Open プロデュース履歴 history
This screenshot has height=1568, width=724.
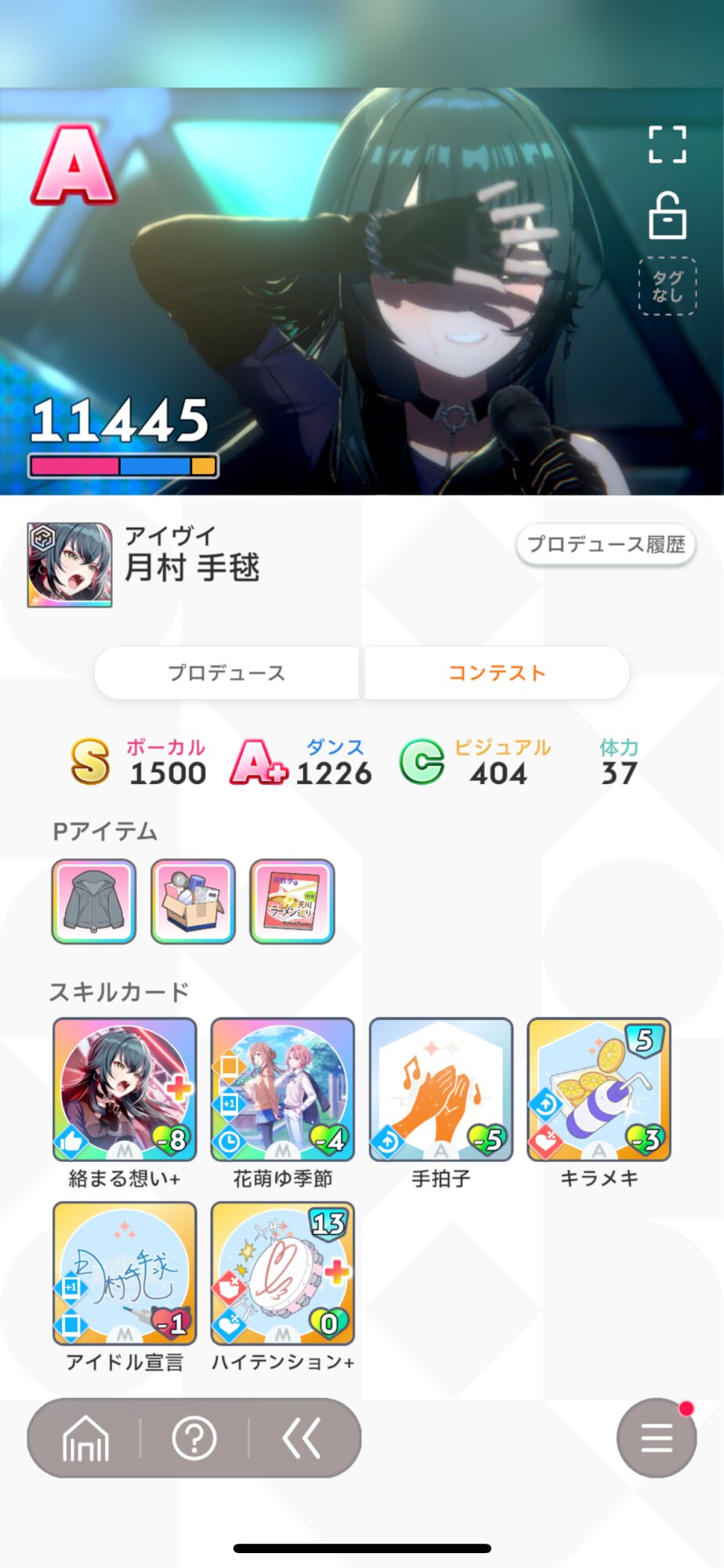(x=606, y=544)
